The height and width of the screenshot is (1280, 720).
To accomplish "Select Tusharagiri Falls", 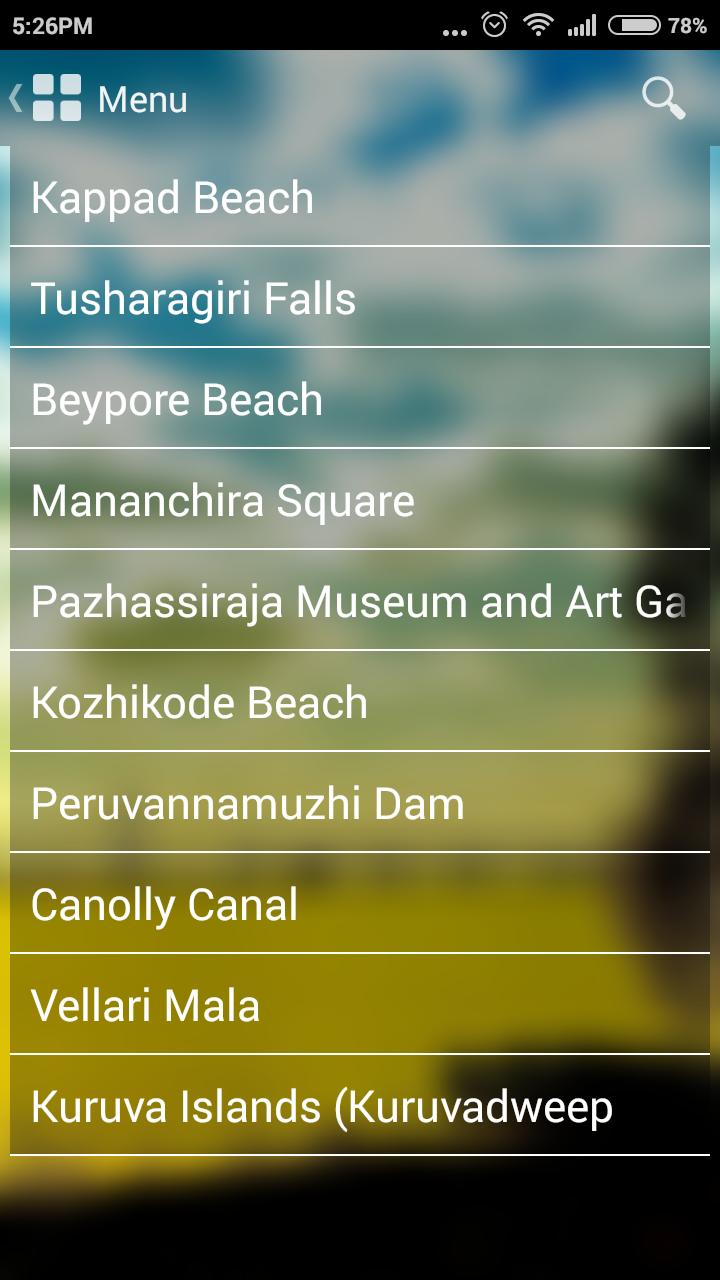I will pyautogui.click(x=360, y=298).
